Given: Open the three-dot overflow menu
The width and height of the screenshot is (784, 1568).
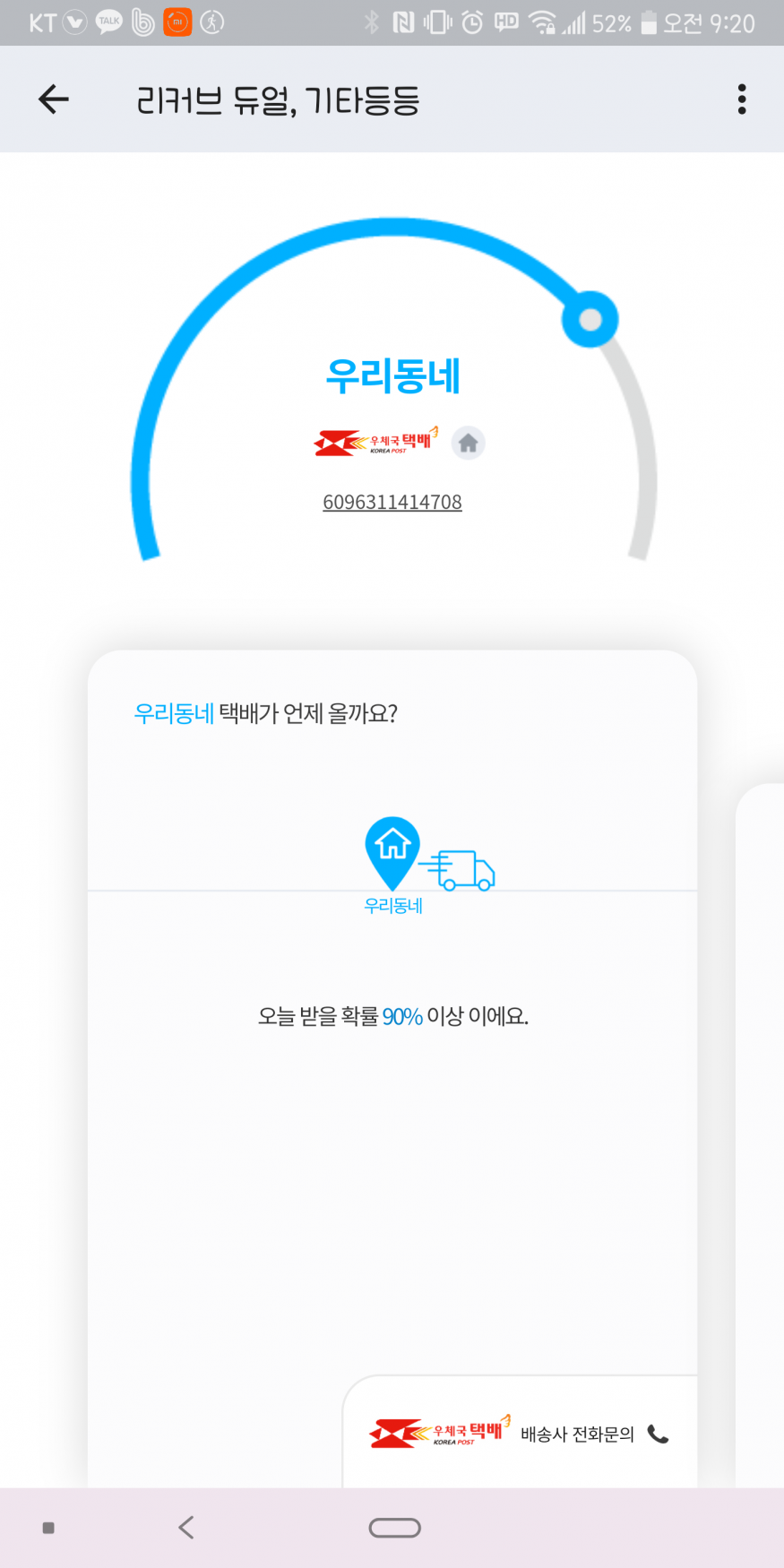Looking at the screenshot, I should pos(741,99).
